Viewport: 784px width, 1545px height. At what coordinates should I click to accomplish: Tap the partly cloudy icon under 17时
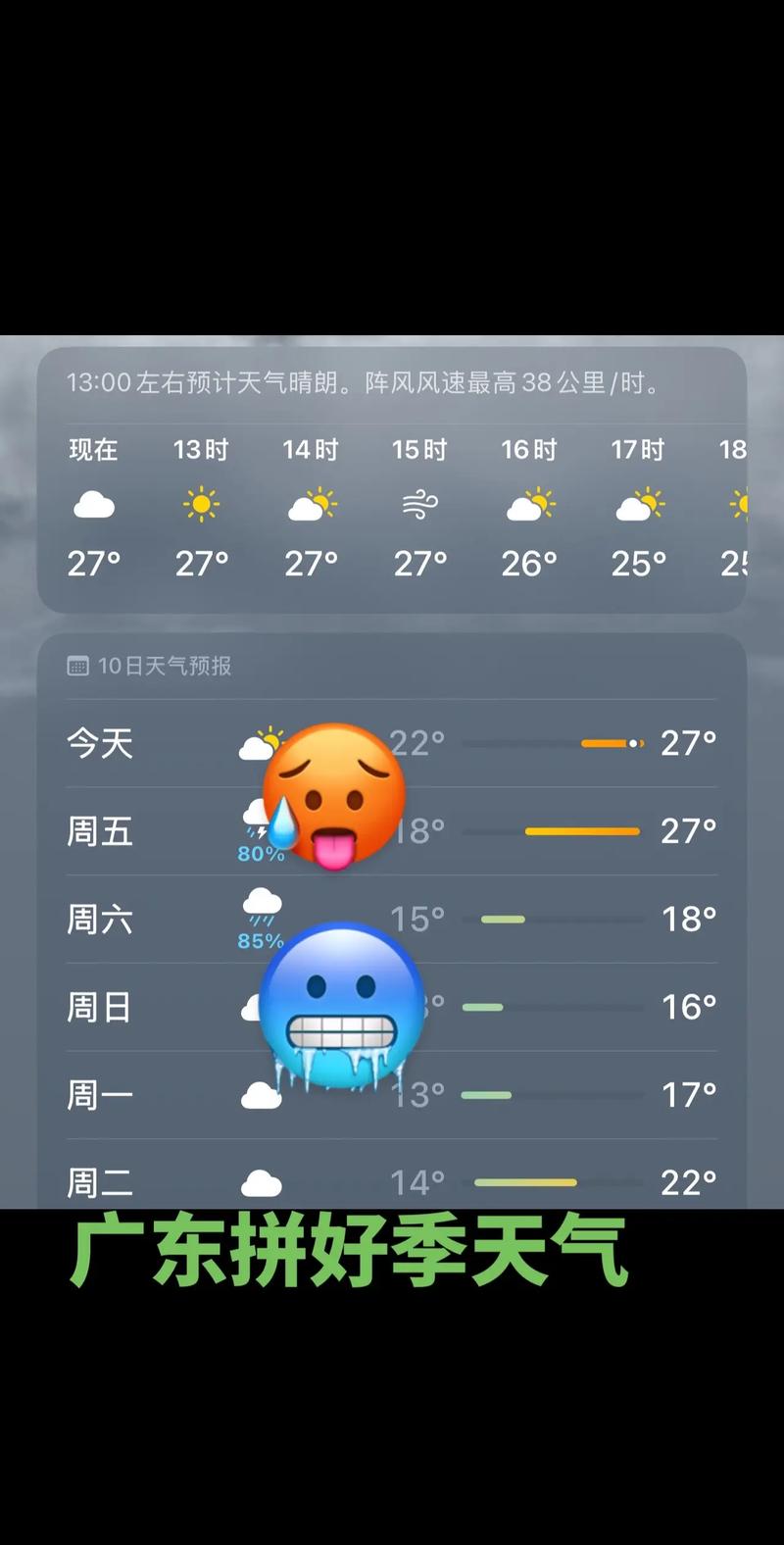tap(639, 503)
